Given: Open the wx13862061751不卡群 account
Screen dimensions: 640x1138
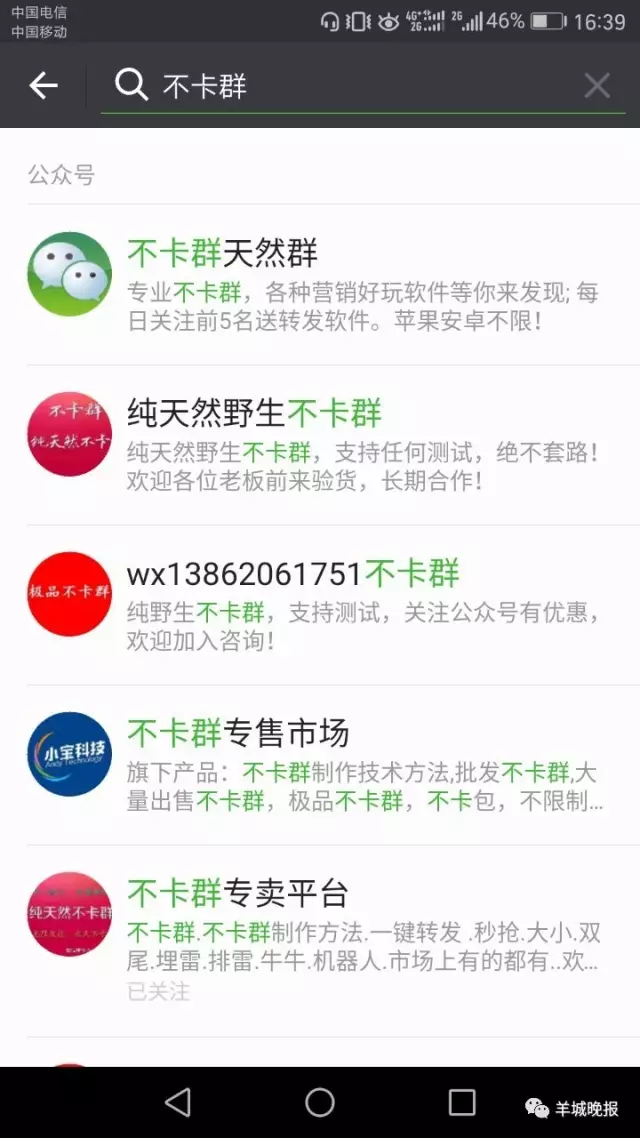Looking at the screenshot, I should (x=320, y=605).
